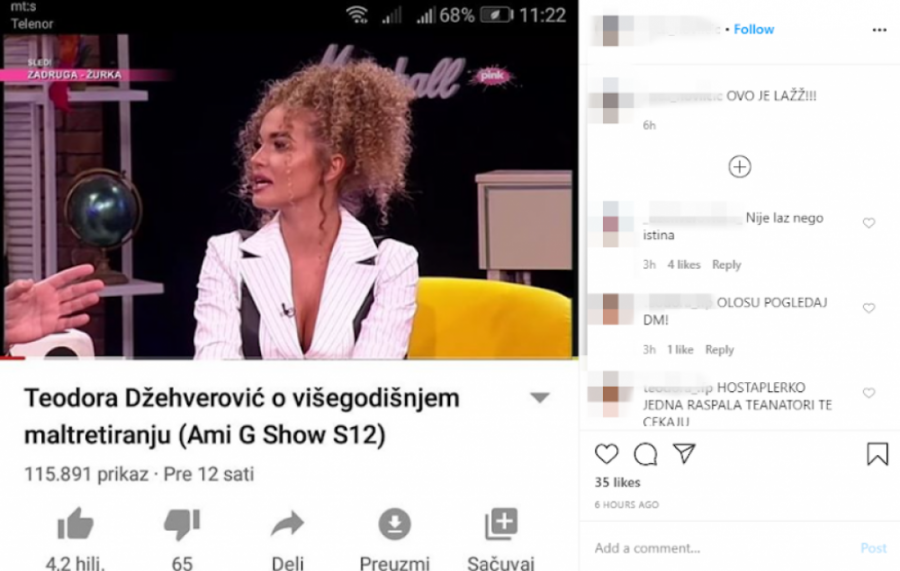This screenshot has height=571, width=900.
Task: Like this post with the heart icon
Action: [606, 454]
